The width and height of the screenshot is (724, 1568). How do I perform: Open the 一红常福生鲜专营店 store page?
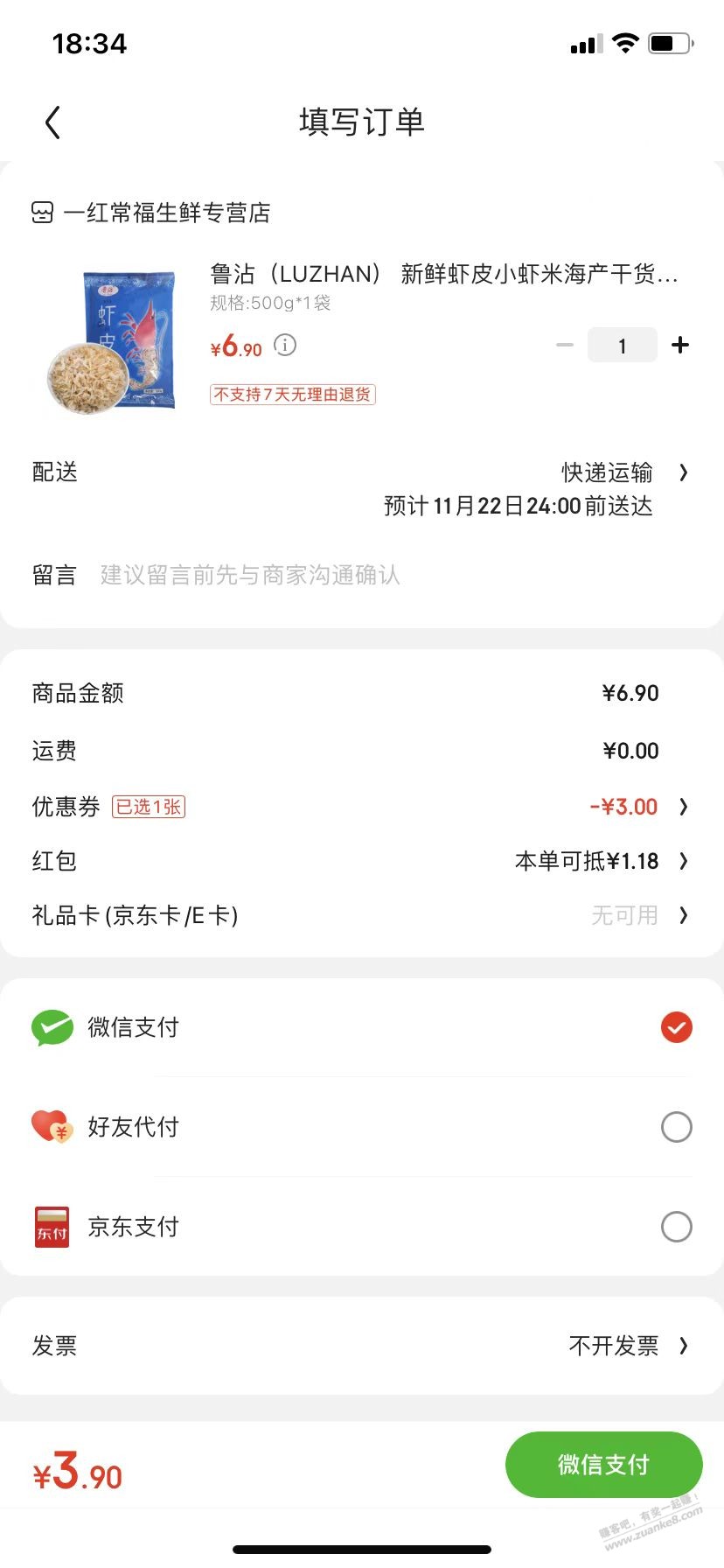(x=168, y=212)
